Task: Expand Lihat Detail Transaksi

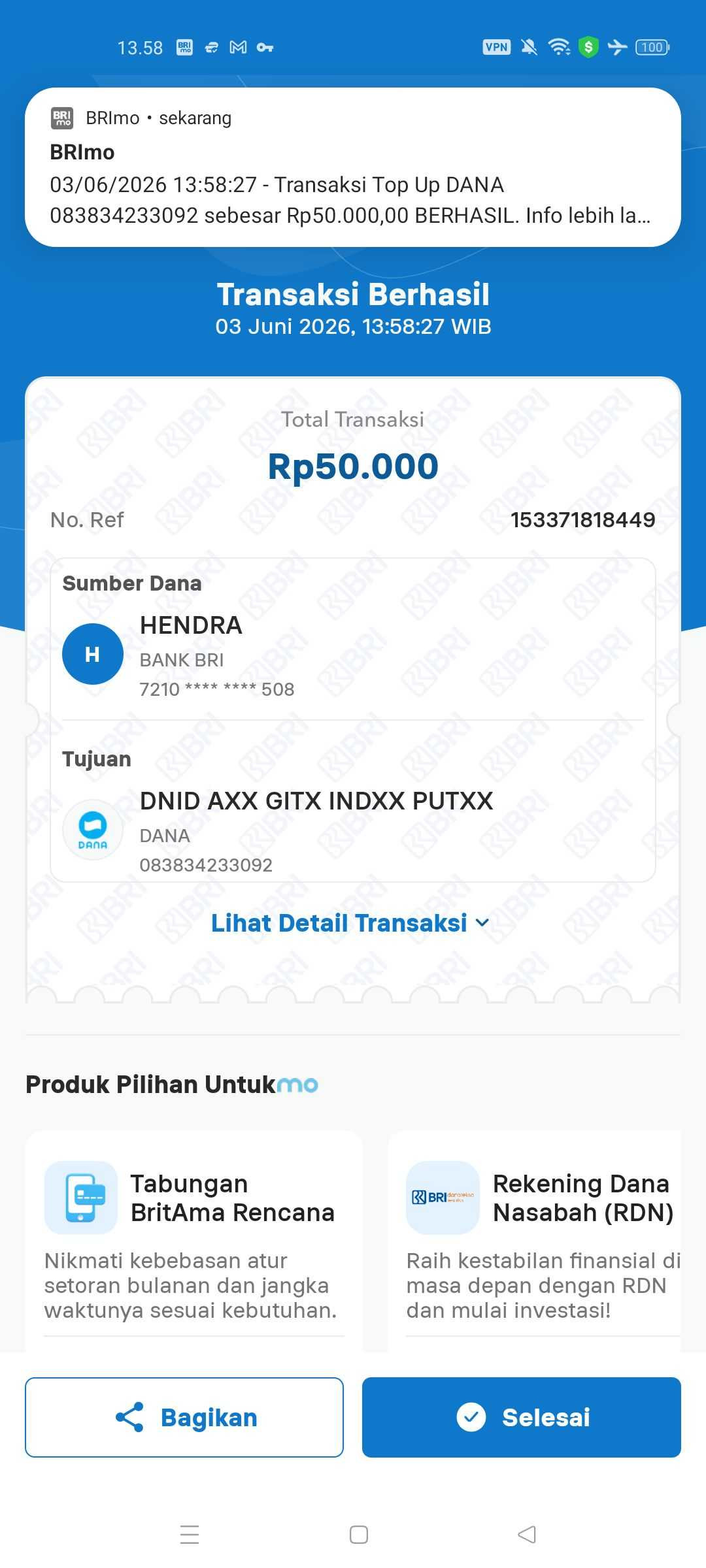Action: click(350, 923)
